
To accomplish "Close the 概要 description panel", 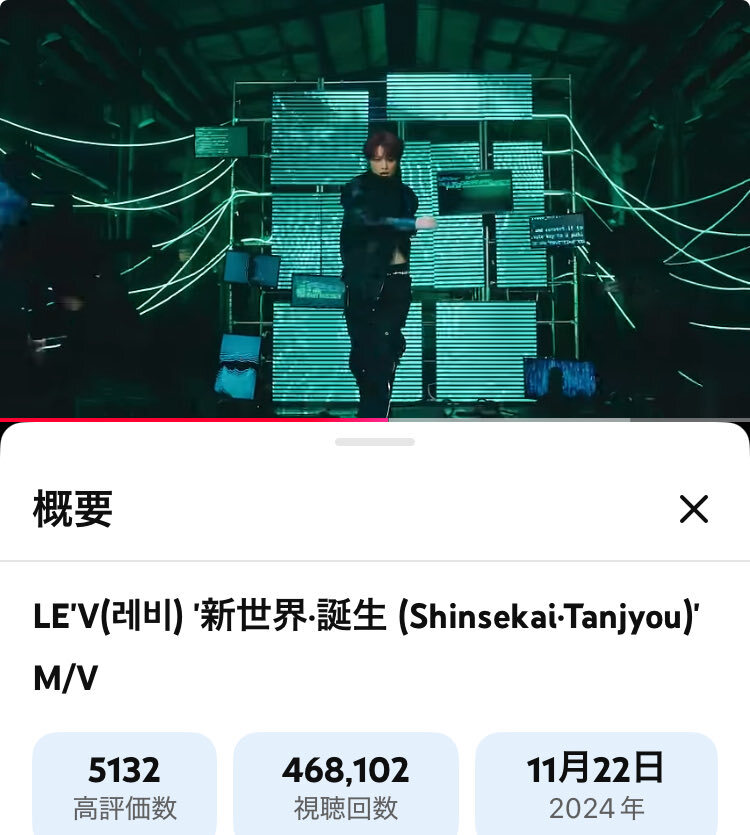I will pos(693,509).
